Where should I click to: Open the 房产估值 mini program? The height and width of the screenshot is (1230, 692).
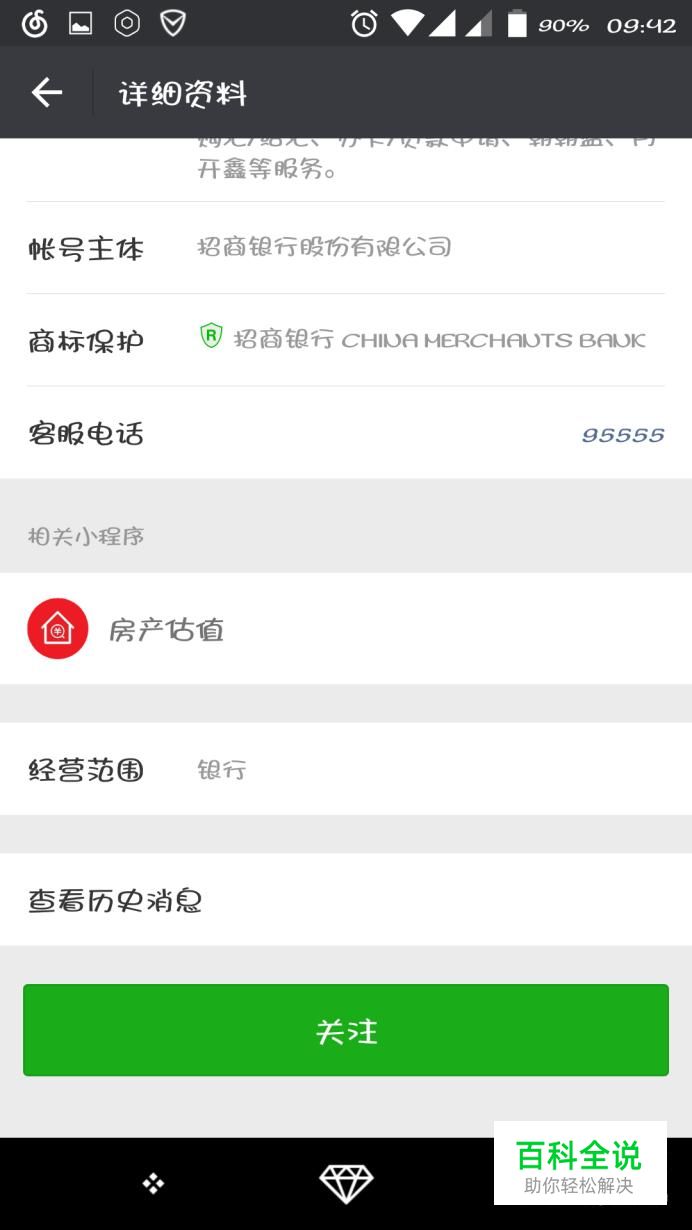[166, 629]
